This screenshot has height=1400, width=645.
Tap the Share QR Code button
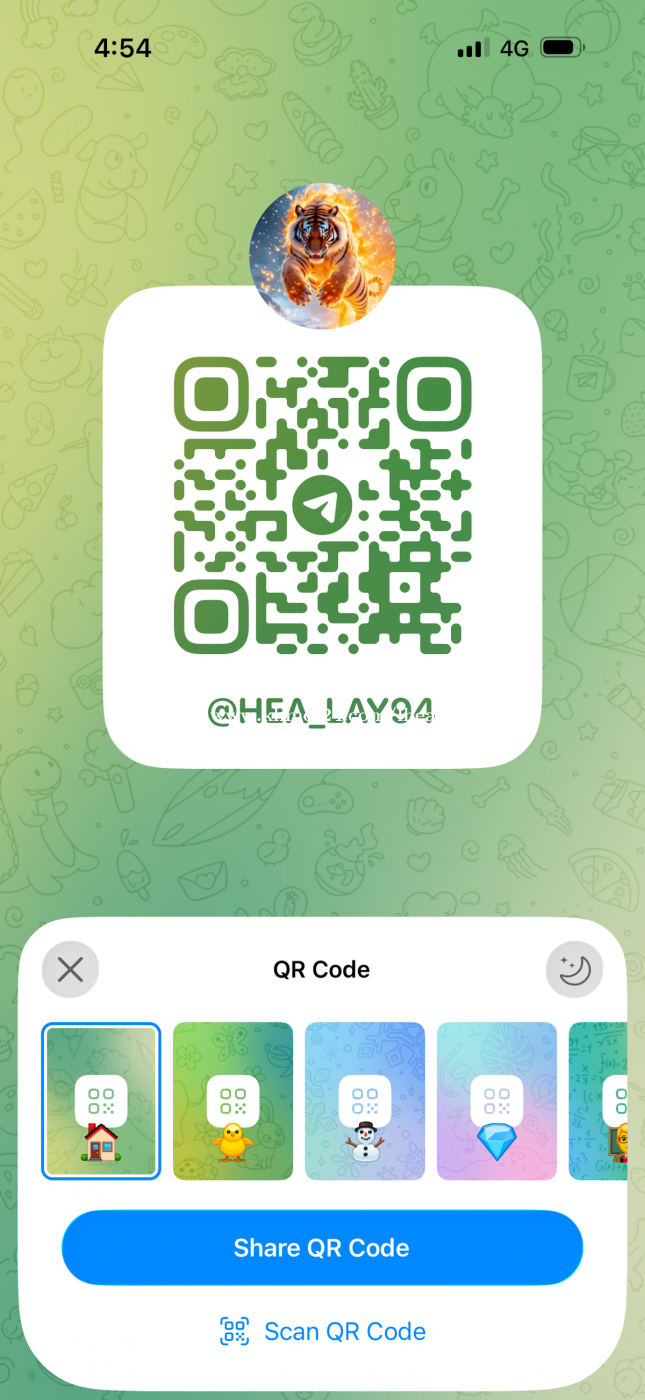coord(322,1248)
